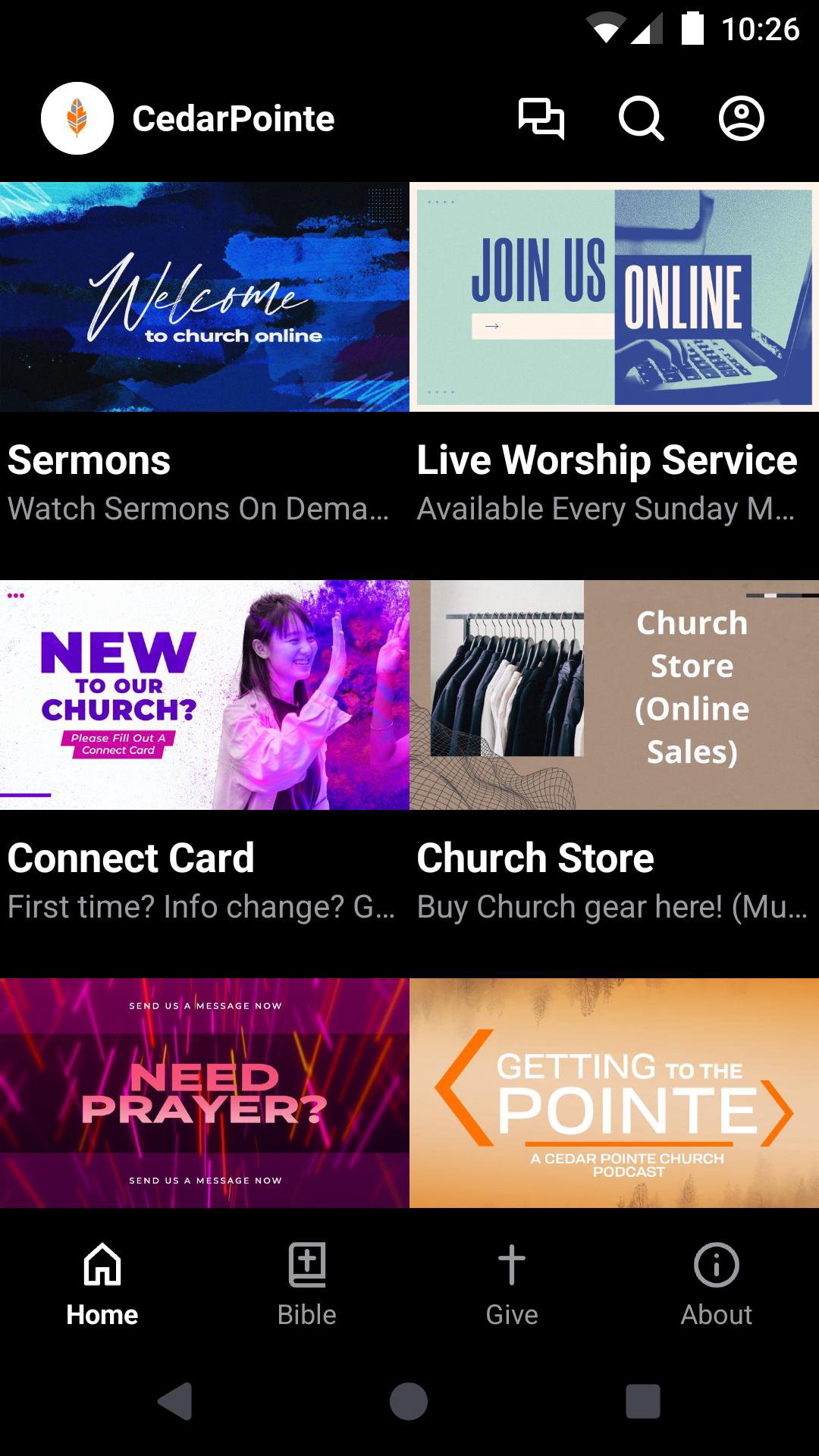The image size is (819, 1456).
Task: Open the system recent apps view
Action: pos(642,1401)
